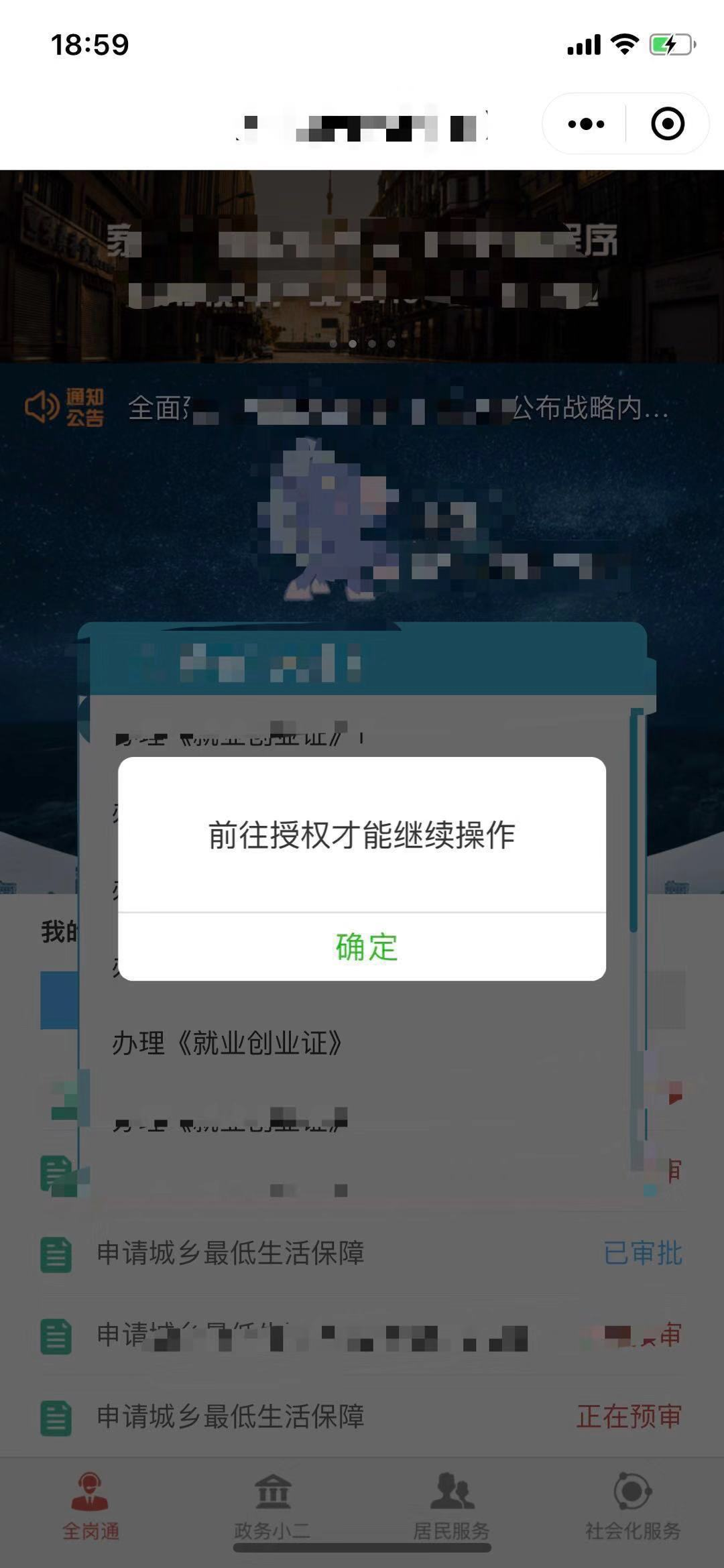Open the mini program's three-dot menu
Screen dimensions: 724x1568
pos(586,124)
